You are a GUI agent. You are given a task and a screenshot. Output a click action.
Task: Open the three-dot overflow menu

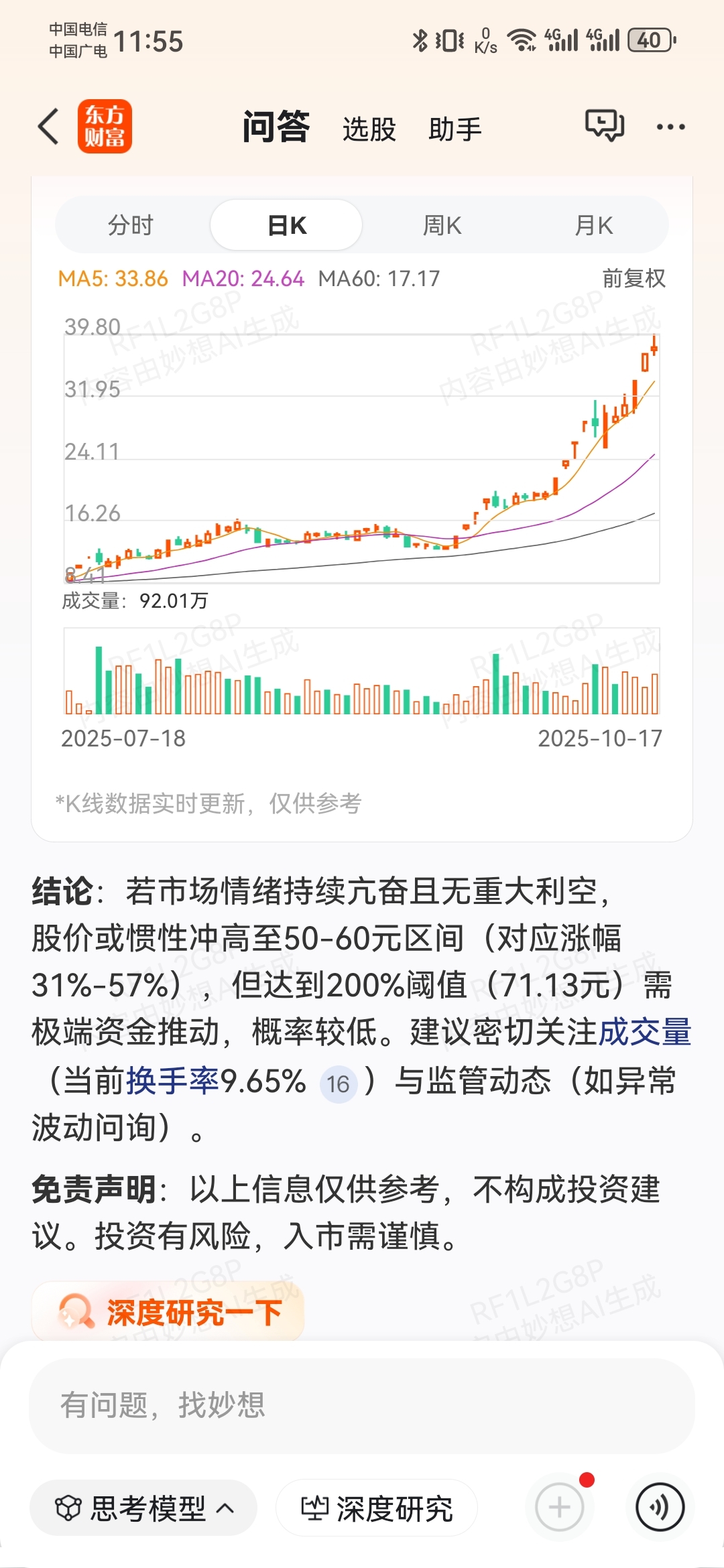[670, 127]
